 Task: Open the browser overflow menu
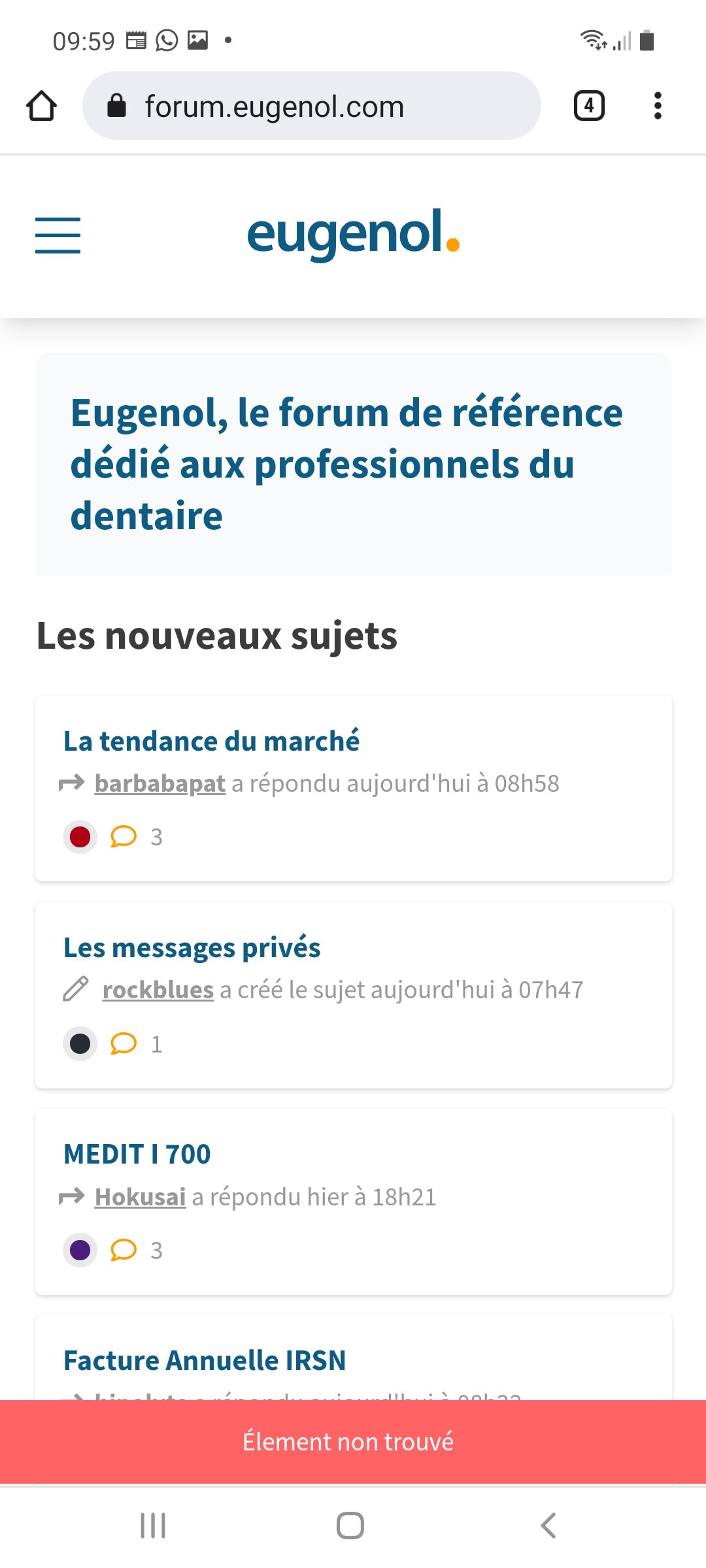[657, 106]
